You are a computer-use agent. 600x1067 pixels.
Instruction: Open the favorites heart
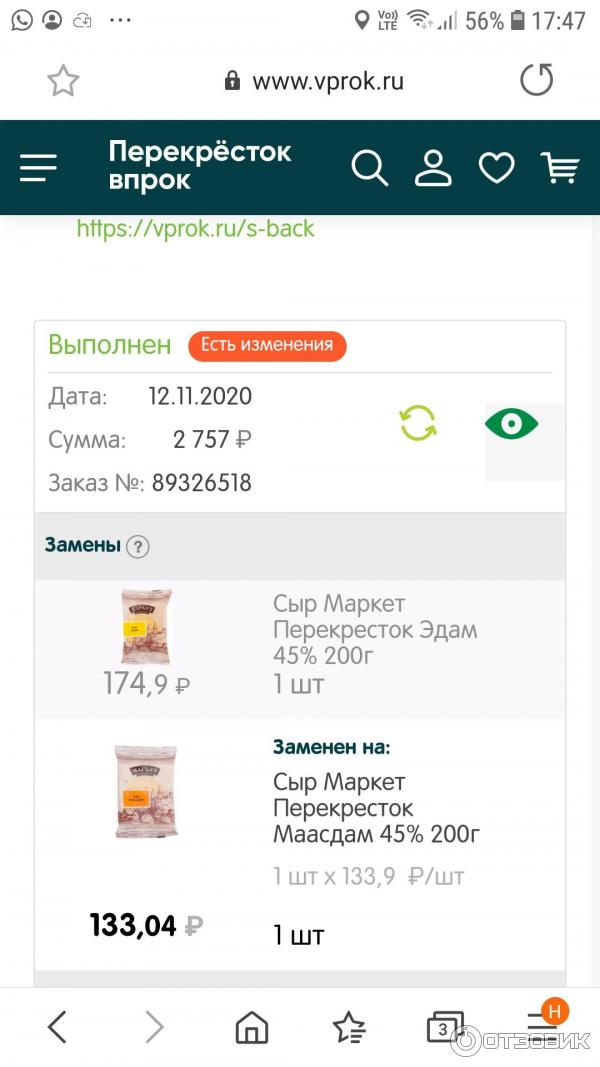point(496,168)
